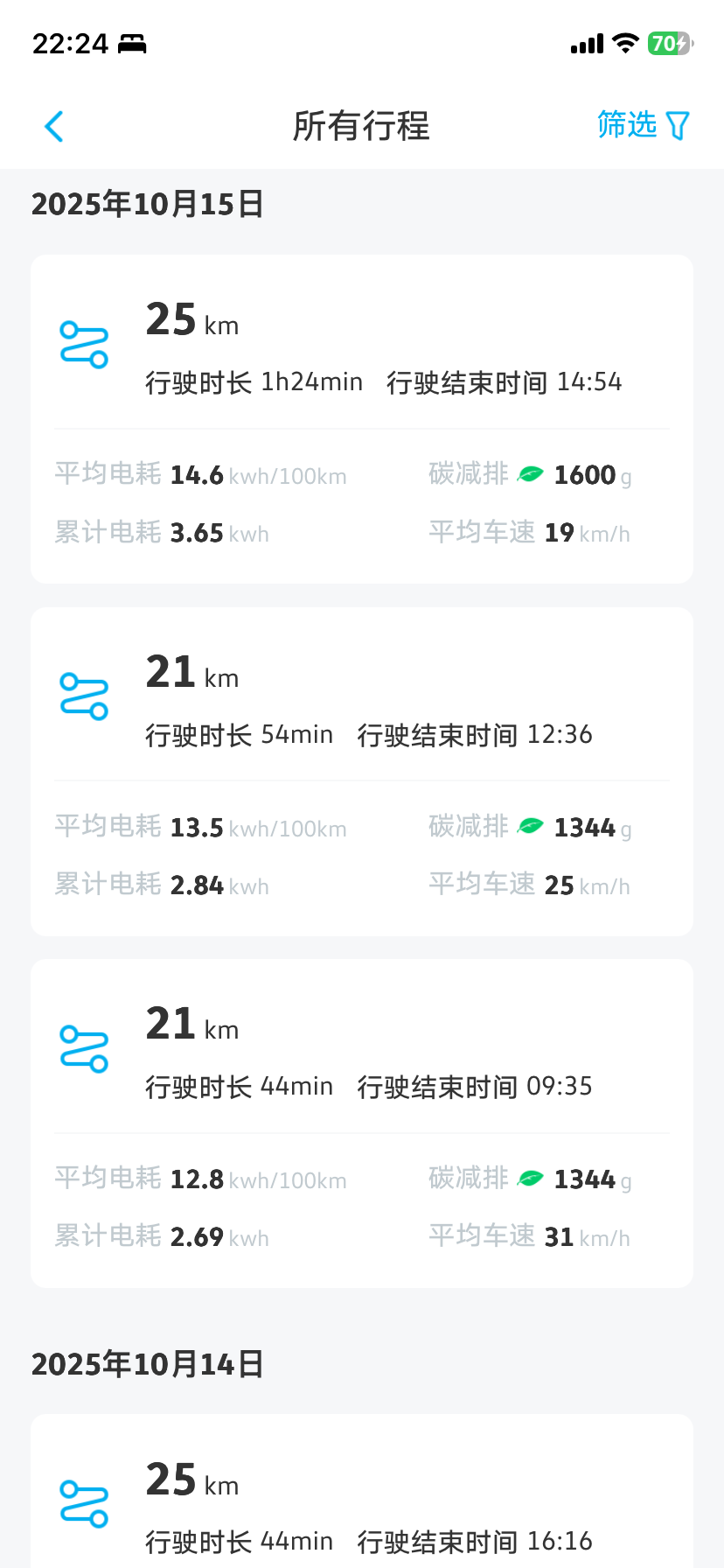Tap the route icon on the October 14 trip

(83, 1501)
